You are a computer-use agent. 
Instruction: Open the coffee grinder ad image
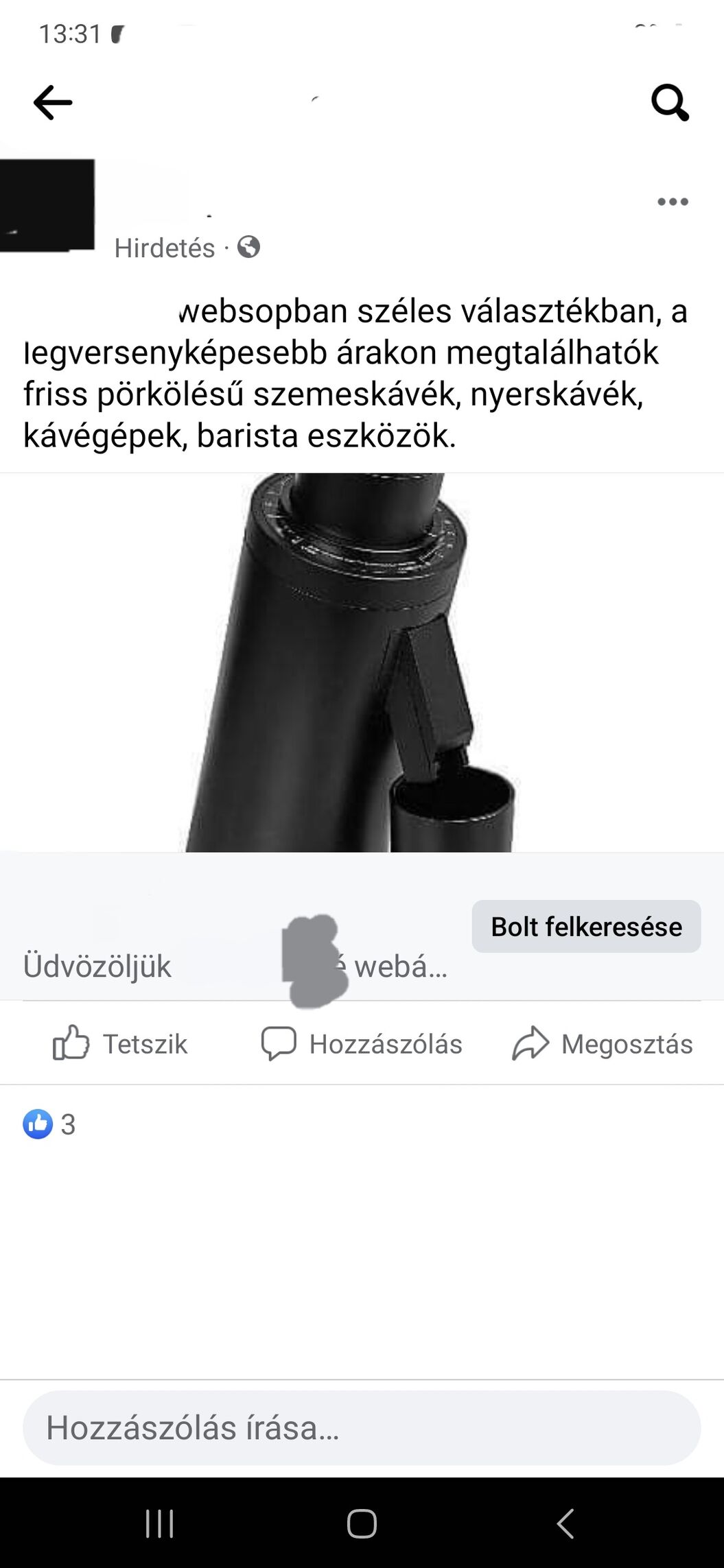(362, 662)
